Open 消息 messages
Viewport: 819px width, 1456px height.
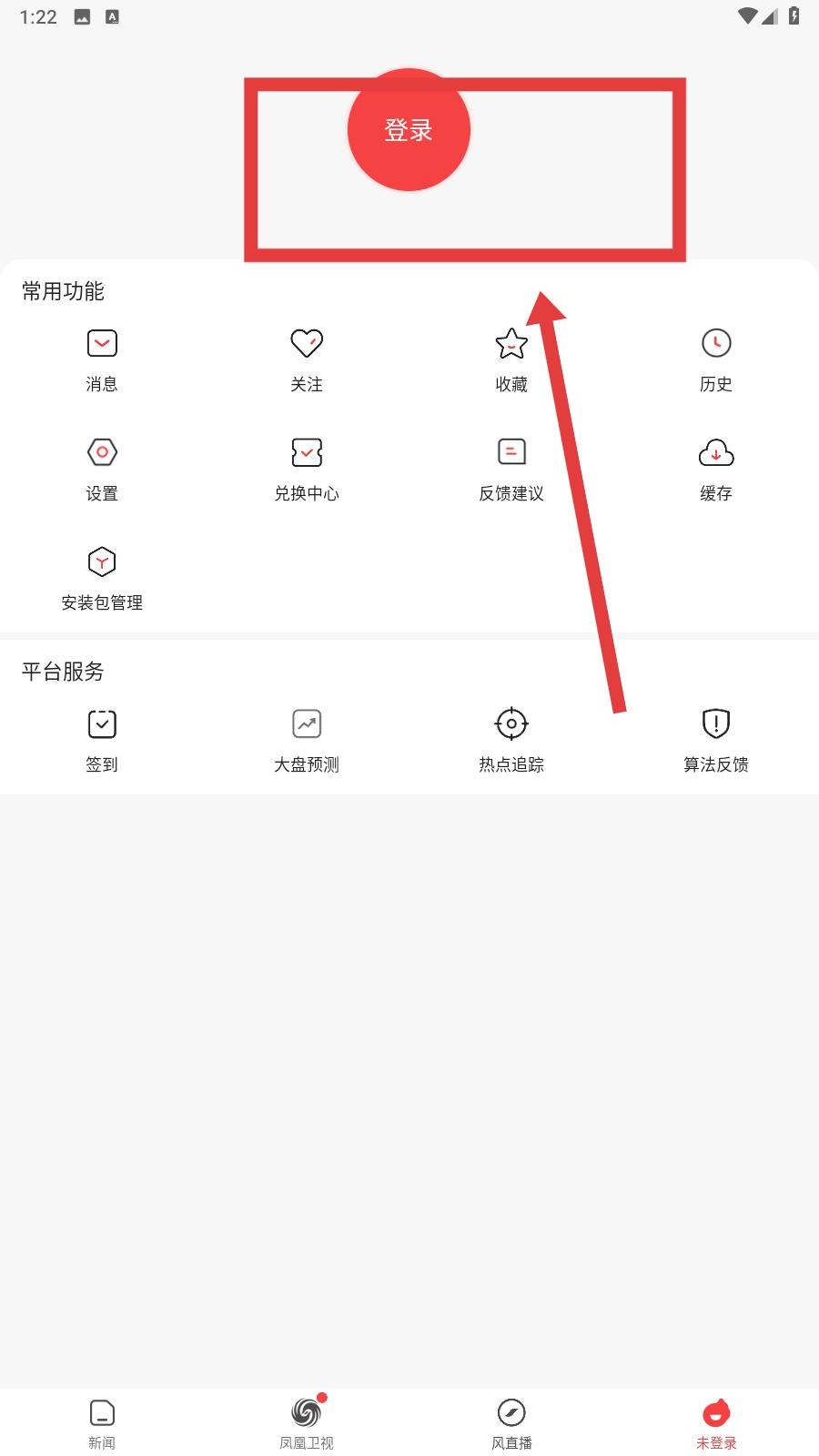click(x=102, y=359)
